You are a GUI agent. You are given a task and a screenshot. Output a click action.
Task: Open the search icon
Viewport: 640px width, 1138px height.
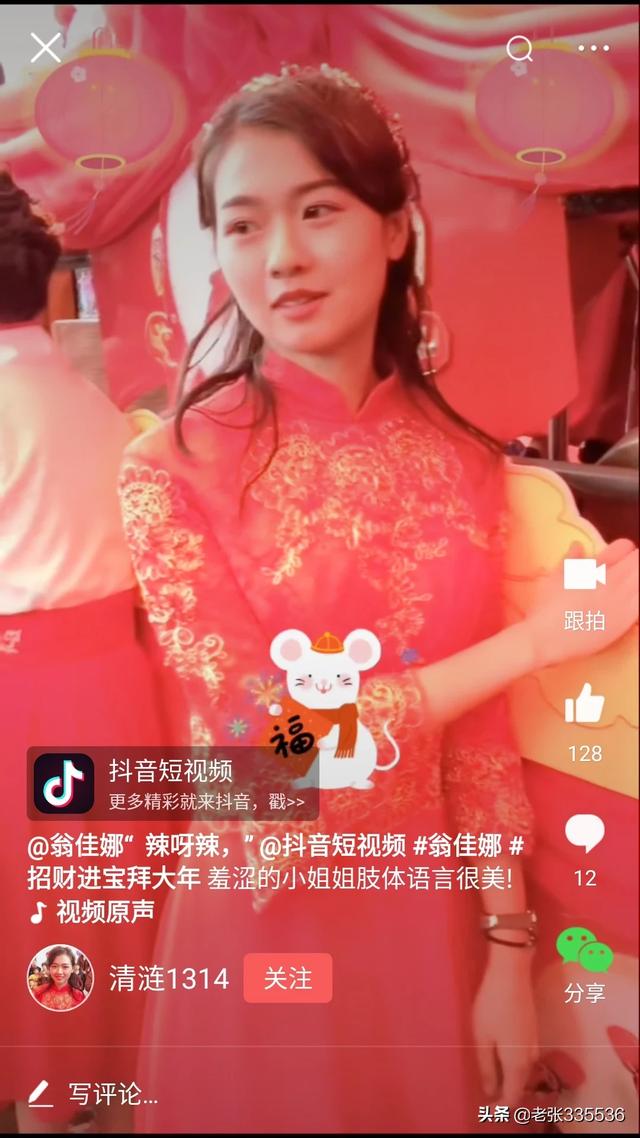[x=519, y=48]
